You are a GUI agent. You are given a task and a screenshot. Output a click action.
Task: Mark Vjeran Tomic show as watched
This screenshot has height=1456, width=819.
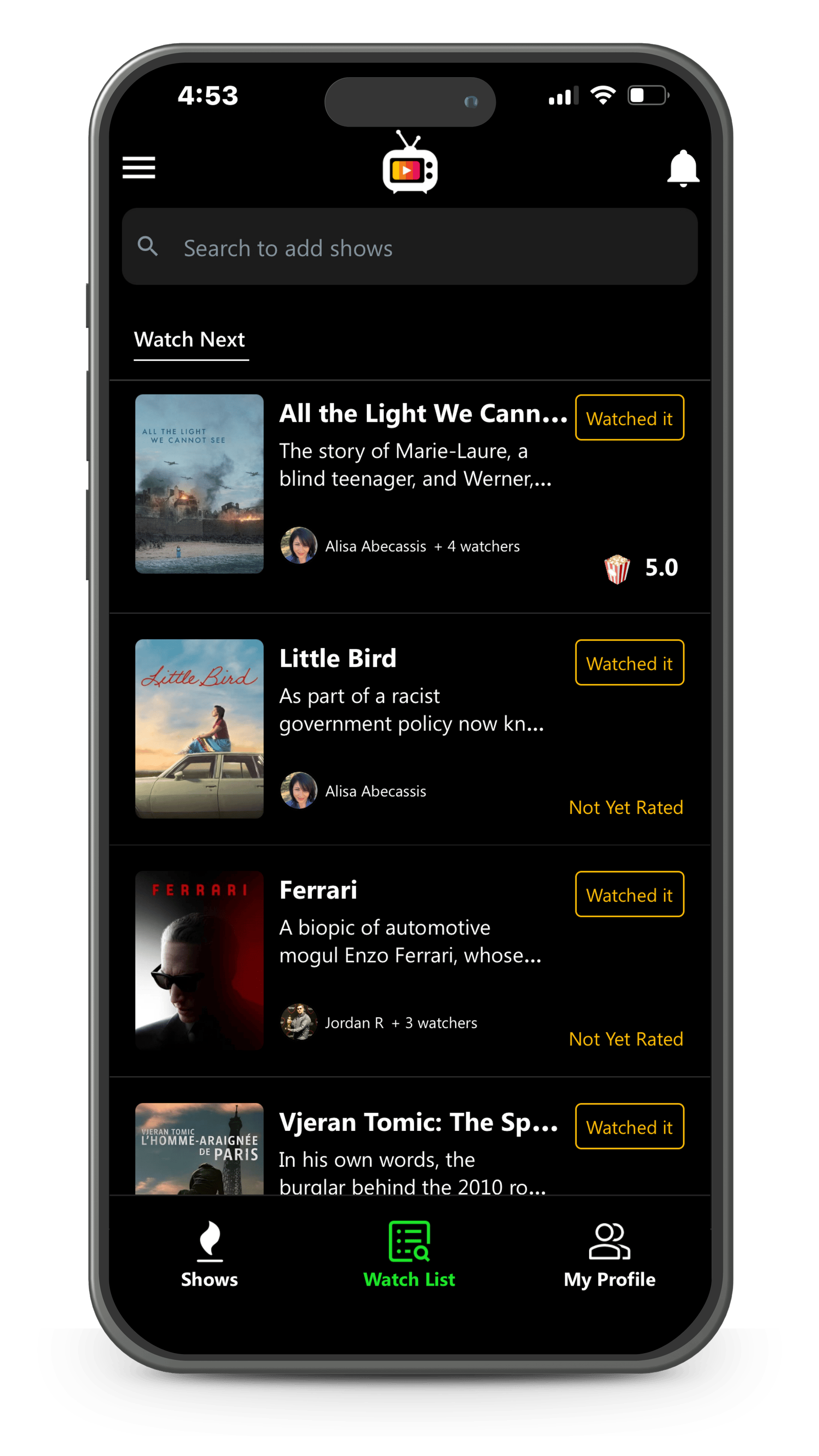point(629,1127)
